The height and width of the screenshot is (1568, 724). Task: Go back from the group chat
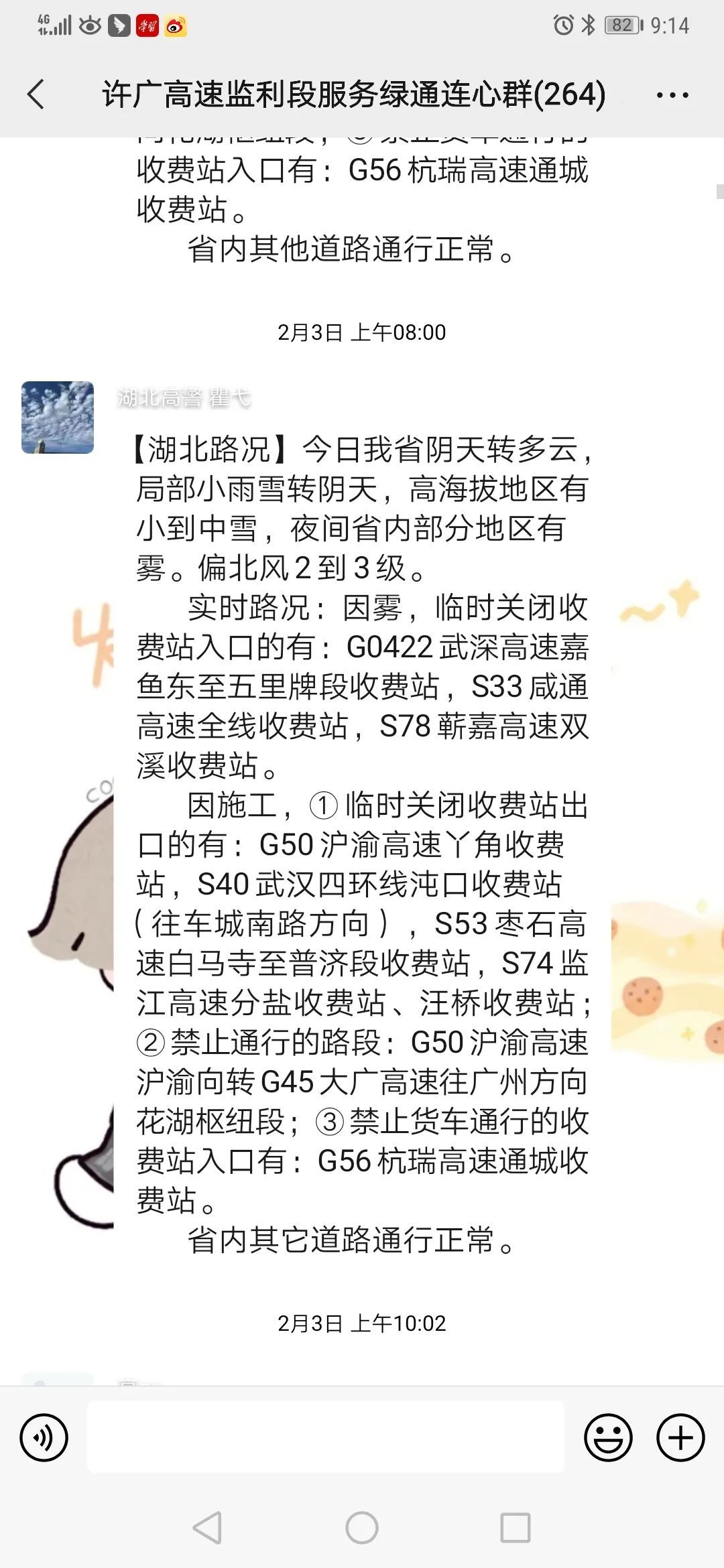(36, 94)
